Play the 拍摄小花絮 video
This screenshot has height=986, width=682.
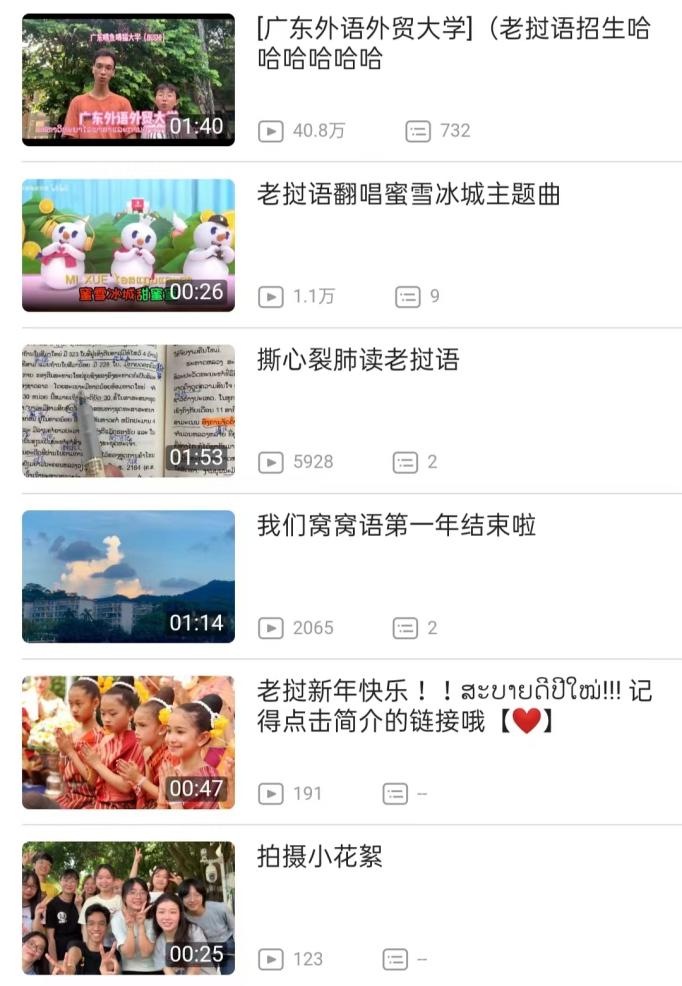point(128,908)
